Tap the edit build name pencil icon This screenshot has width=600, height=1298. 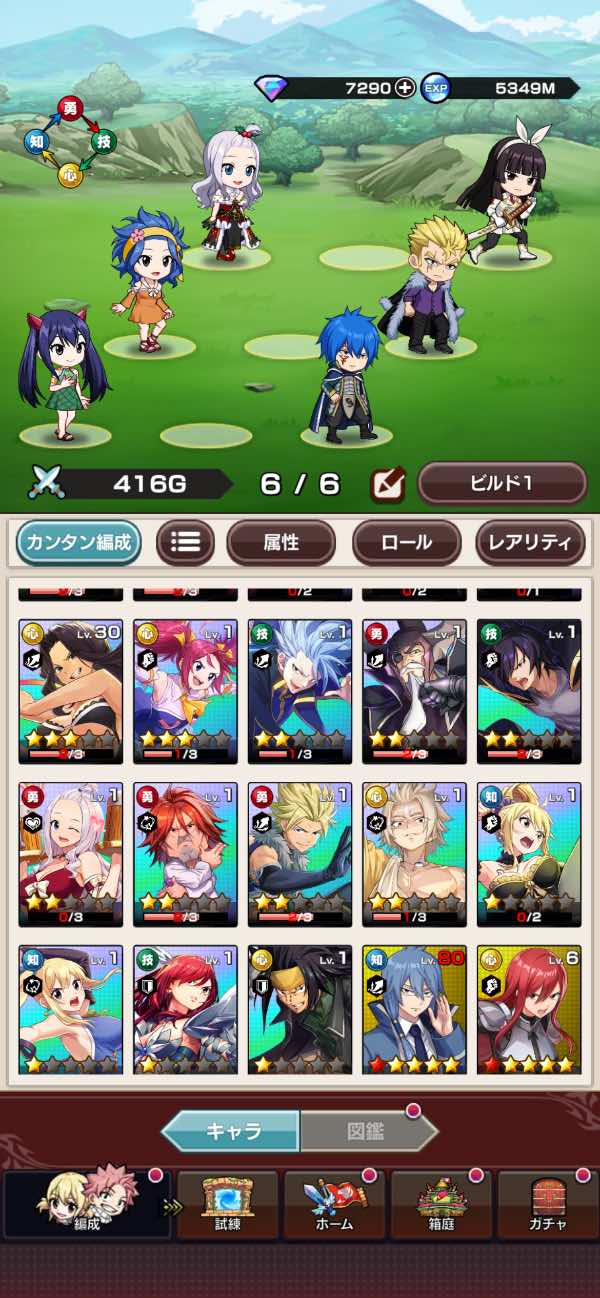[387, 484]
